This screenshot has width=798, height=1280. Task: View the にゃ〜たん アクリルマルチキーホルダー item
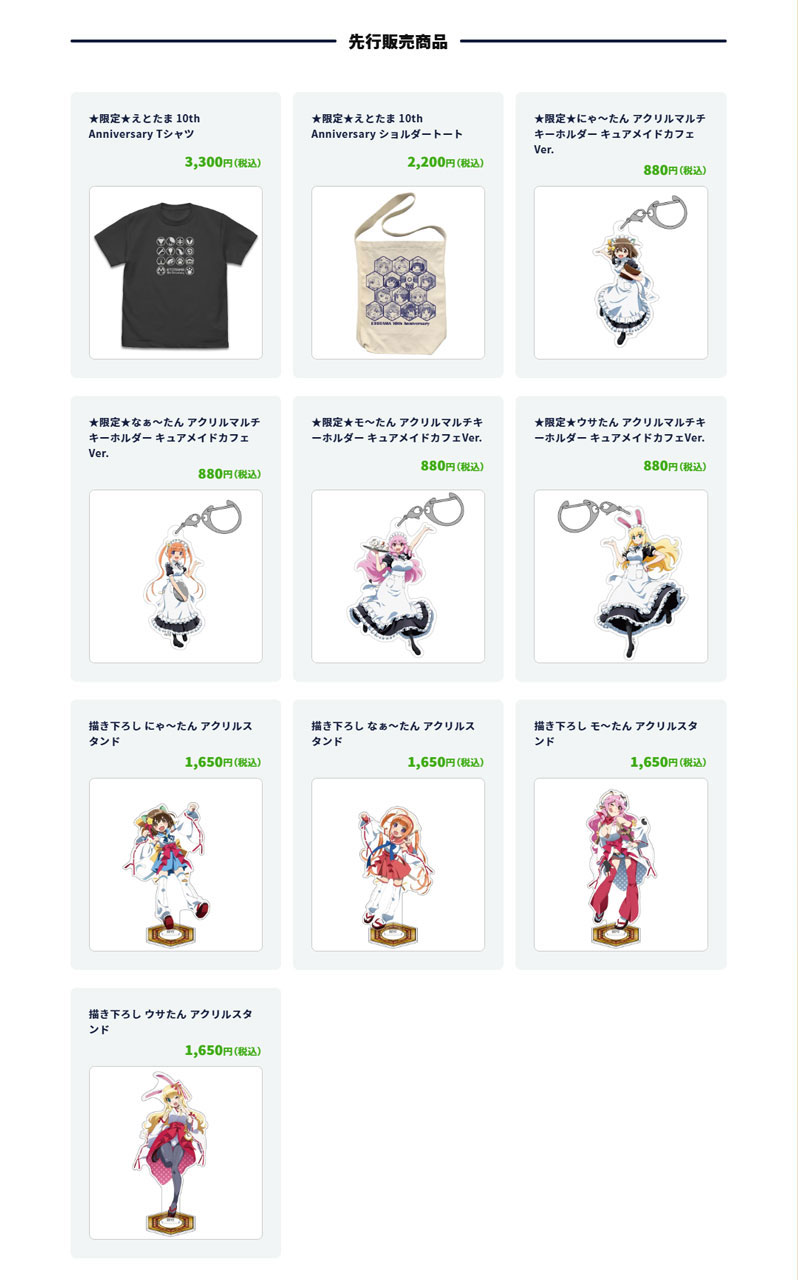pyautogui.click(x=620, y=272)
